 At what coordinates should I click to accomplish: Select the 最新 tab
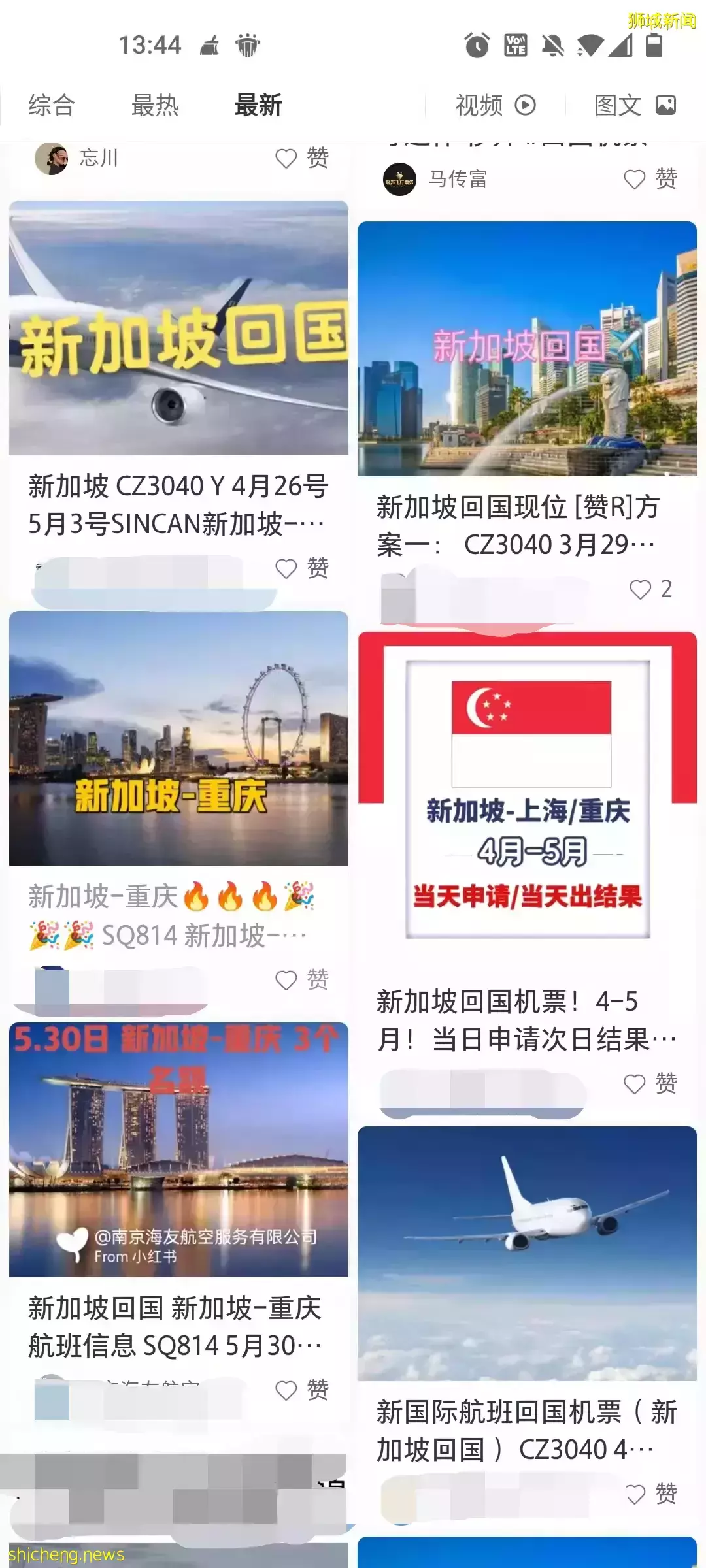click(258, 105)
